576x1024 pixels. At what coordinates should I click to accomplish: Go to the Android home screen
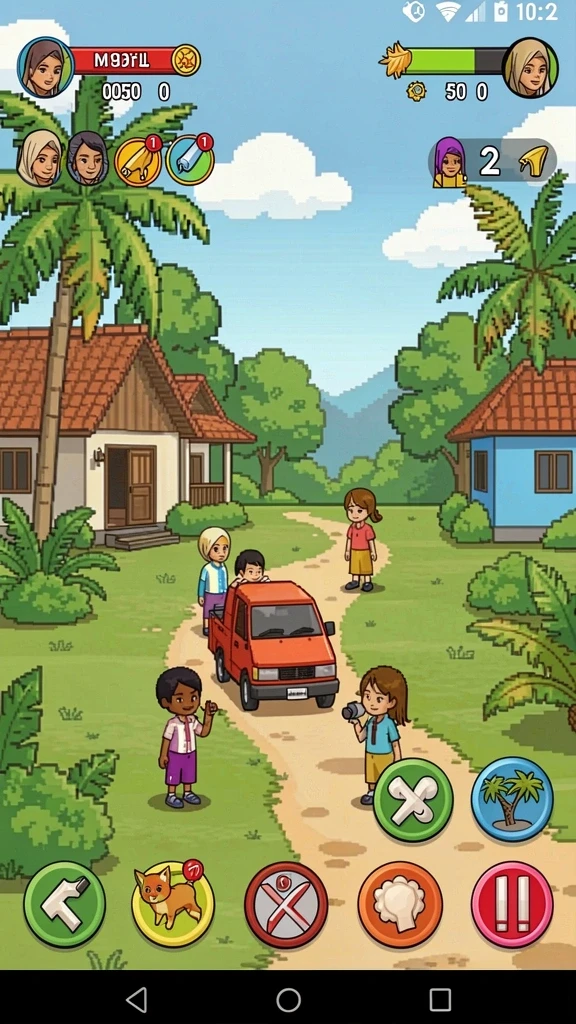pyautogui.click(x=288, y=999)
